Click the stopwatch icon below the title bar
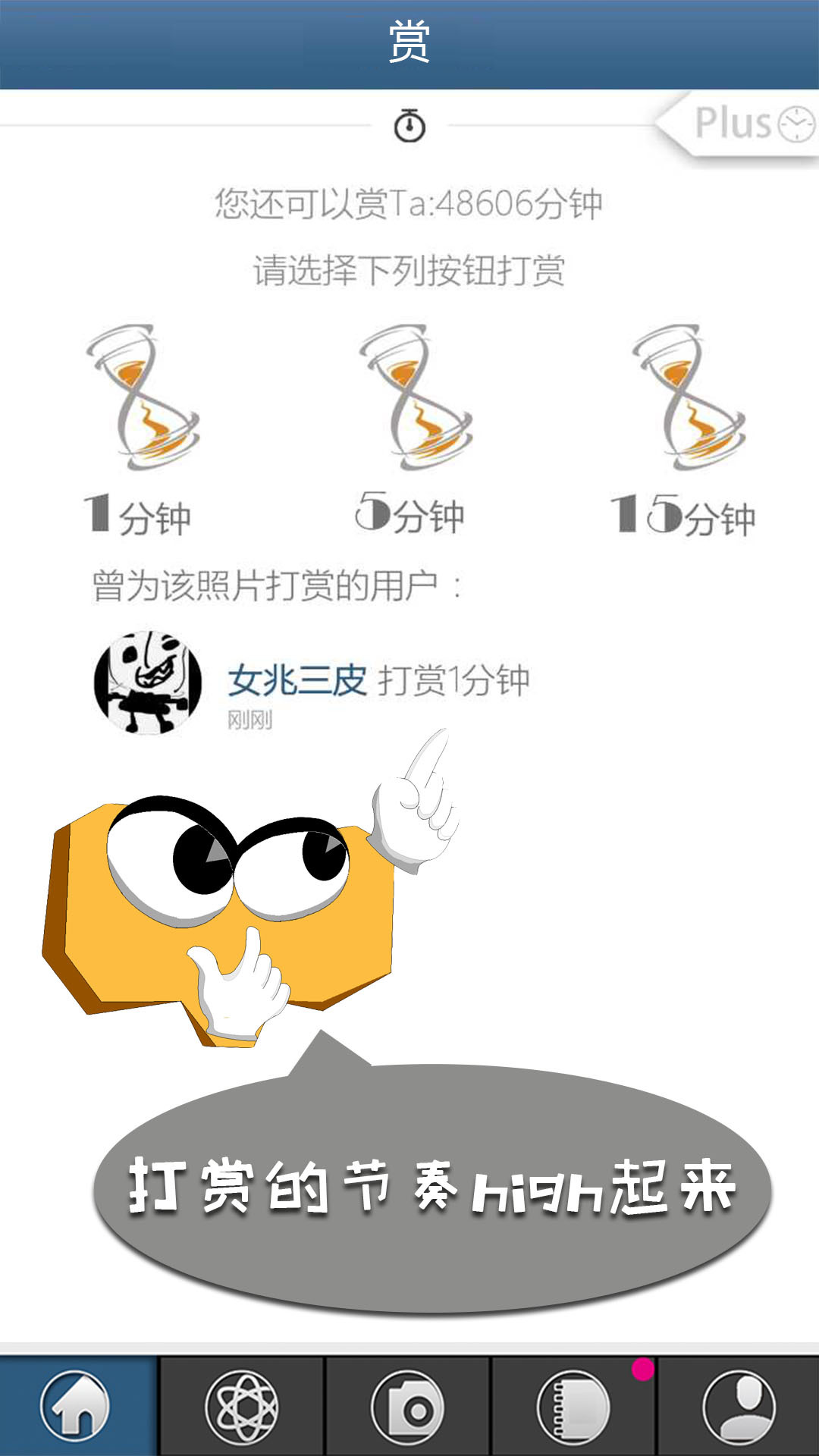Screen dimensions: 819x1456 click(x=409, y=125)
